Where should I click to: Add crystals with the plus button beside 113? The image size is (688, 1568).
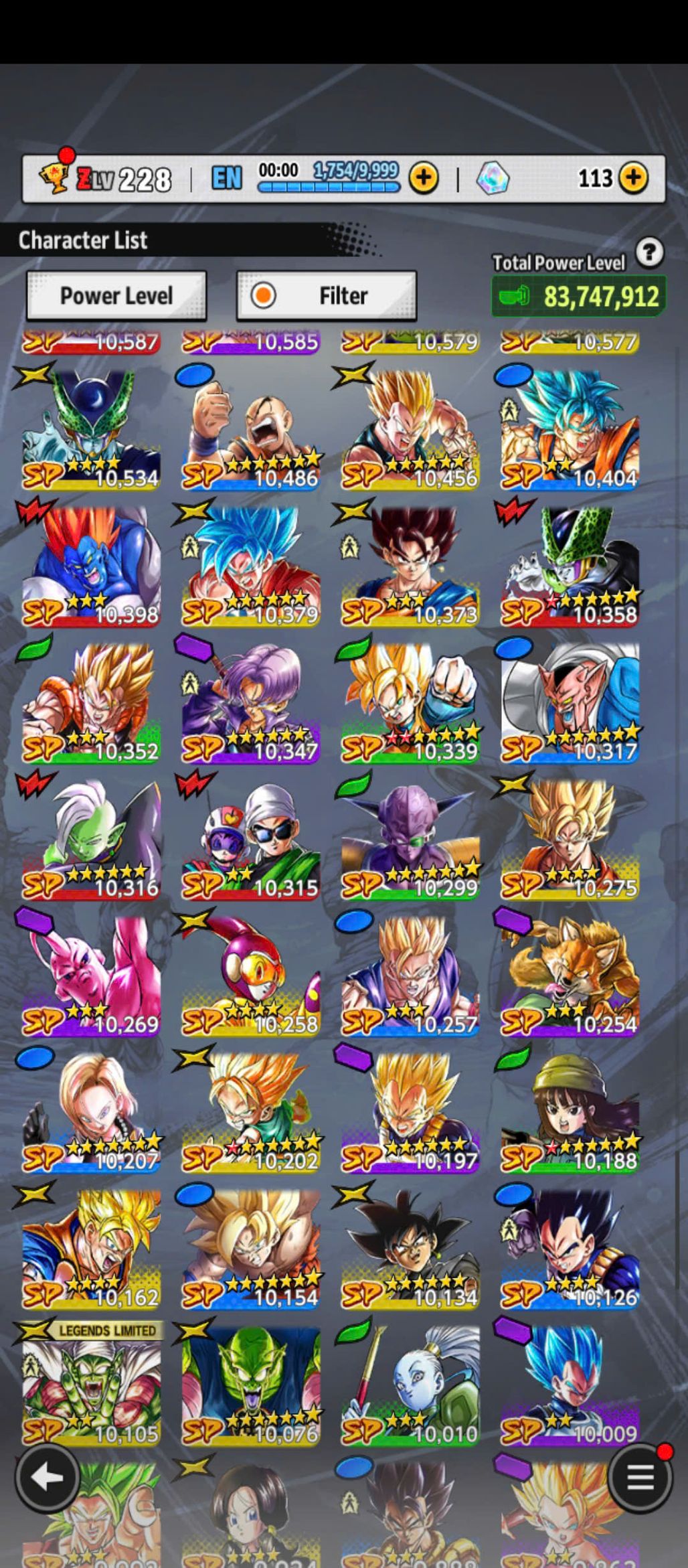633,178
